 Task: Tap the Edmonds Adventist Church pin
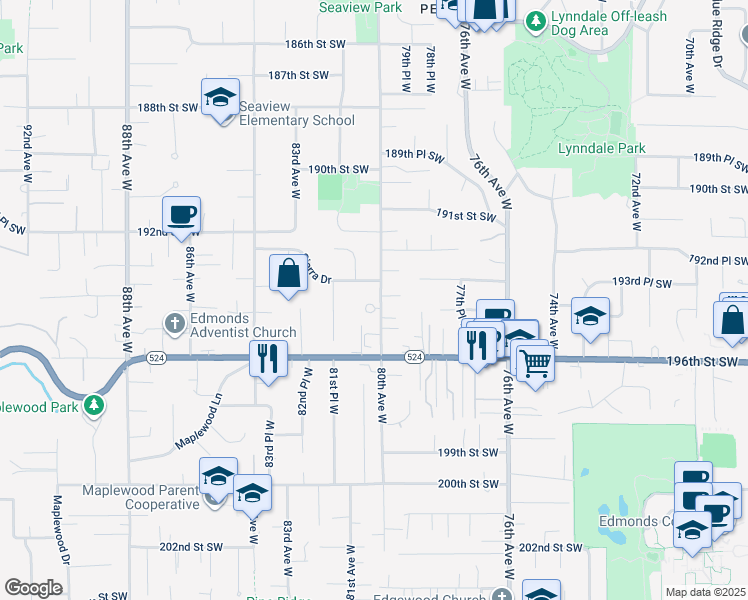point(175,324)
